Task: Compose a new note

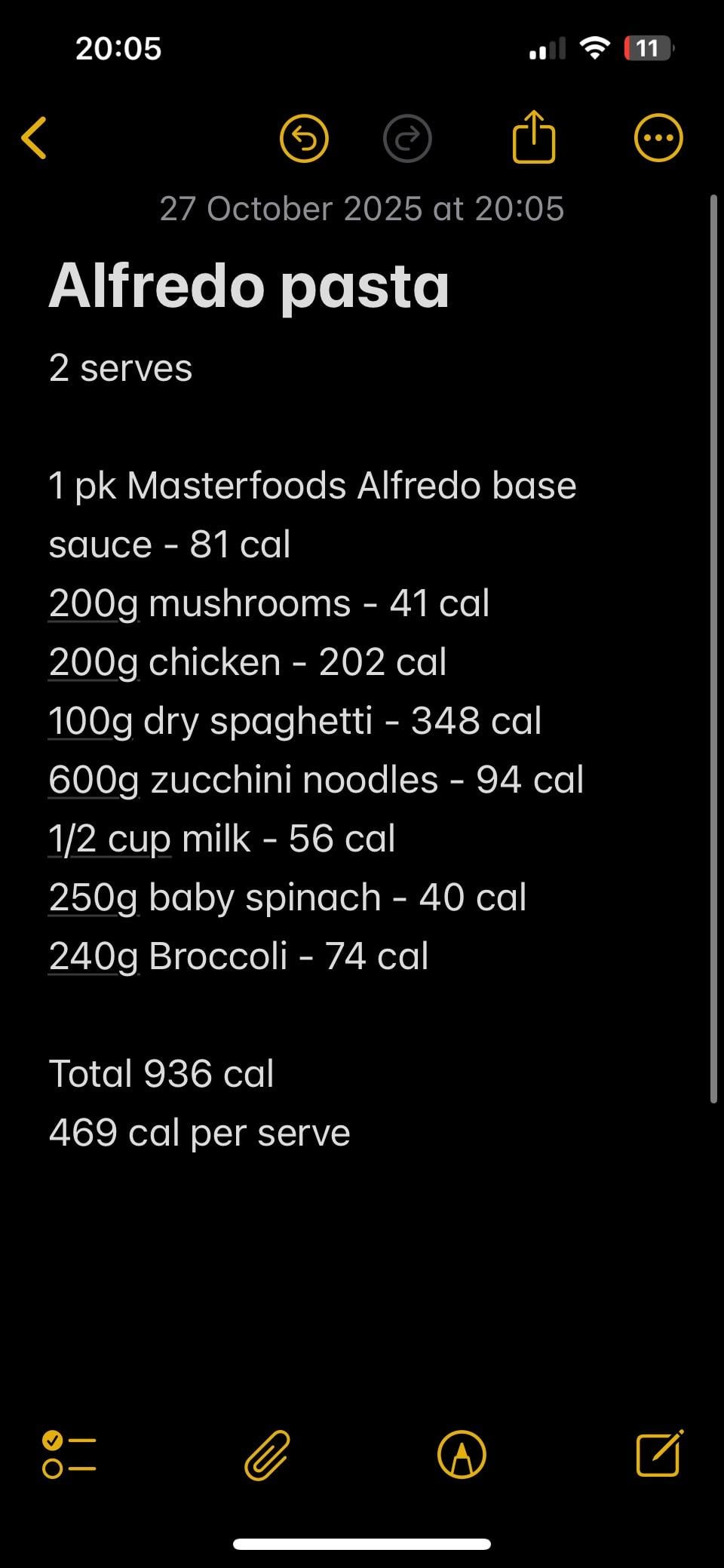Action: (660, 1453)
